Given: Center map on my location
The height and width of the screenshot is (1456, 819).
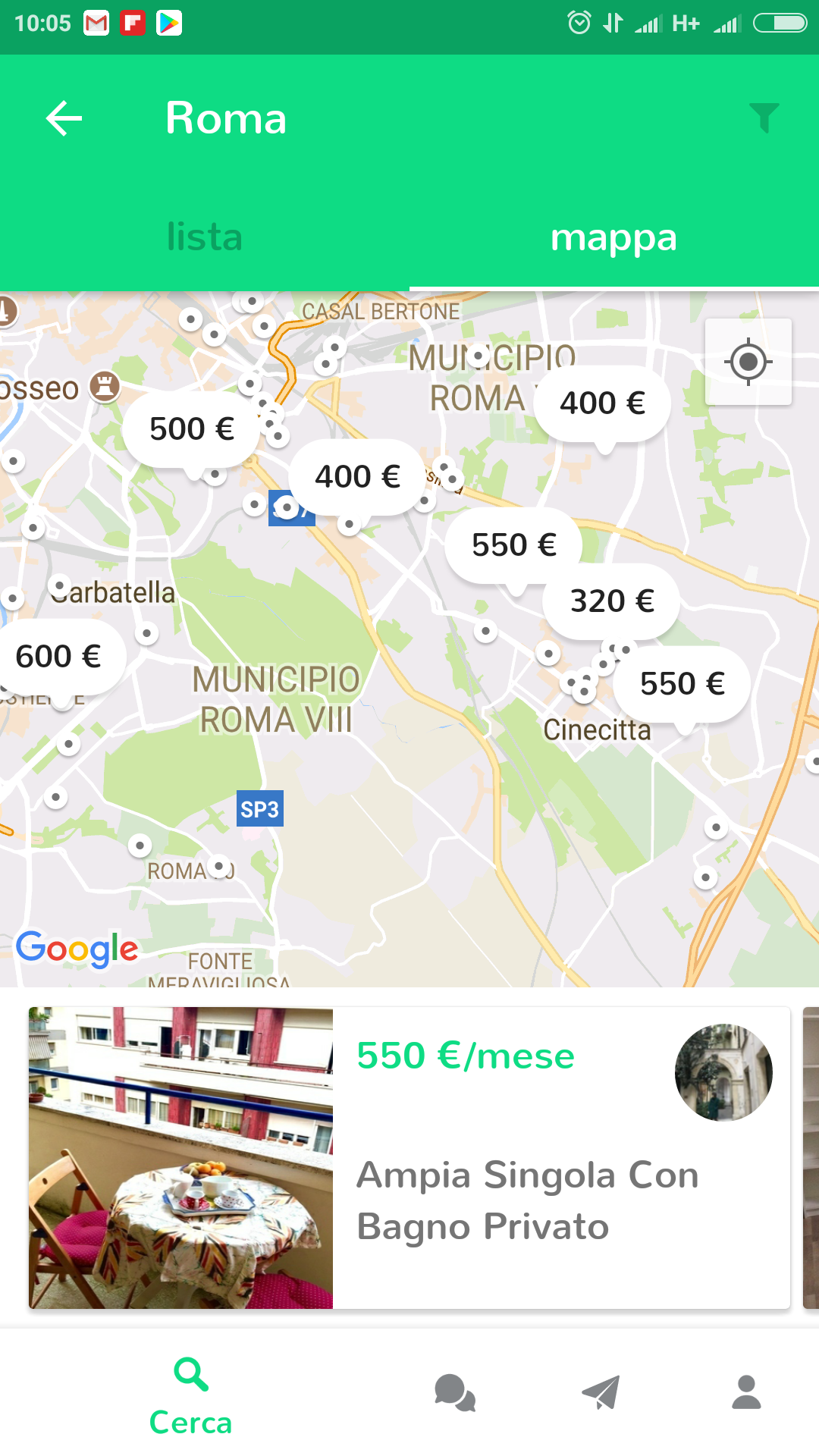Looking at the screenshot, I should point(748,362).
